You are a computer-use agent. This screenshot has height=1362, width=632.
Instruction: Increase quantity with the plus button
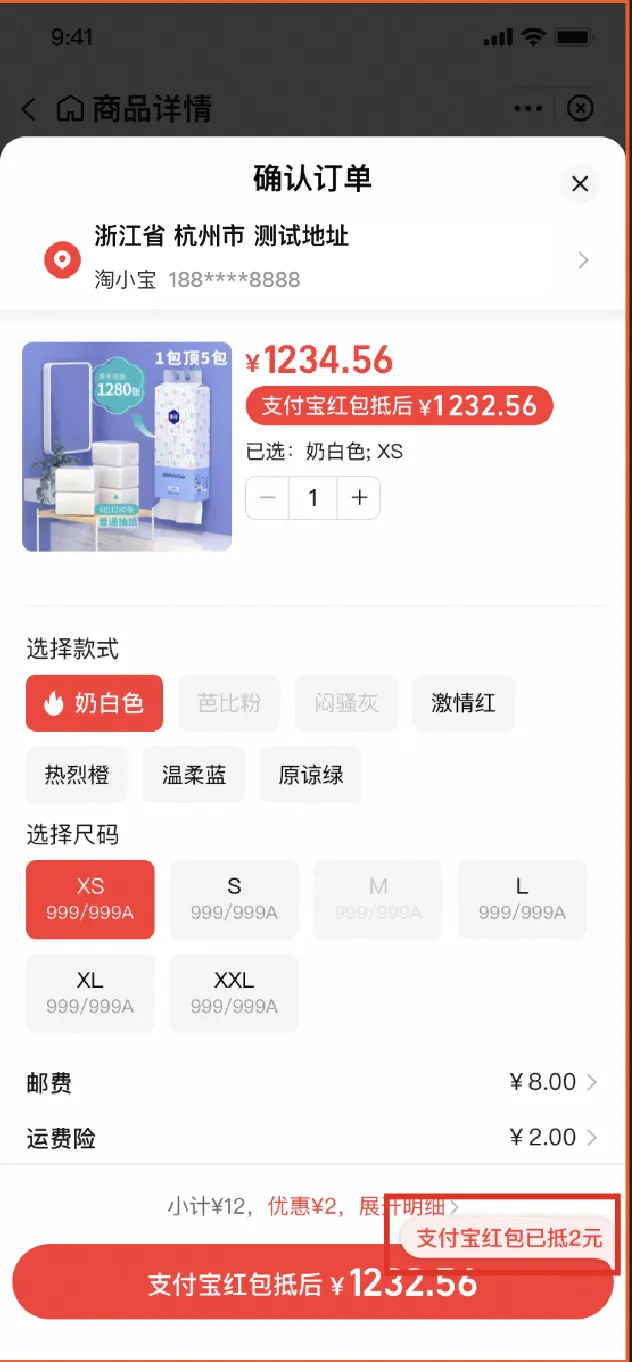[359, 498]
